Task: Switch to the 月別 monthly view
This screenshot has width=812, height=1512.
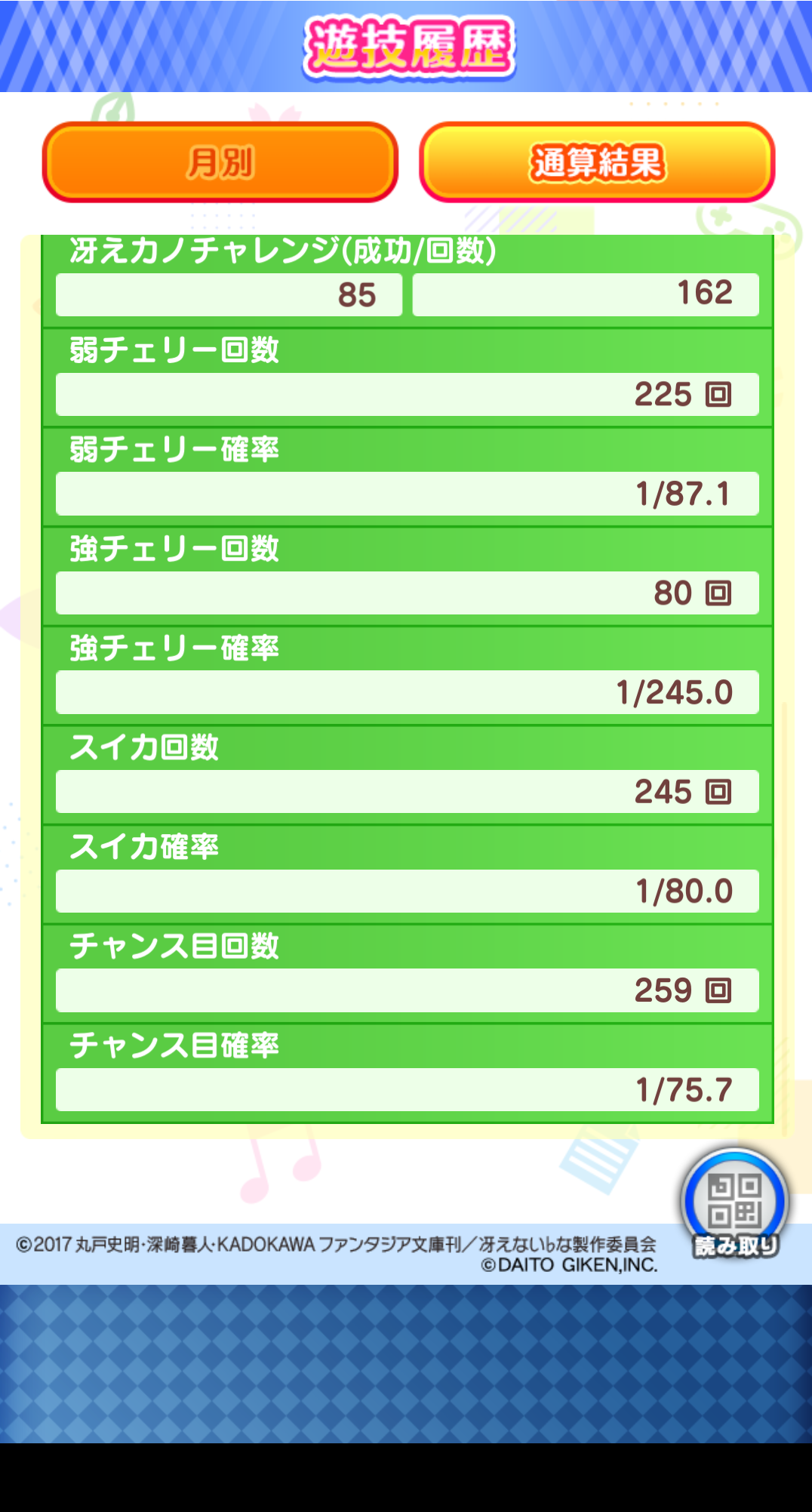Action: pos(220,162)
